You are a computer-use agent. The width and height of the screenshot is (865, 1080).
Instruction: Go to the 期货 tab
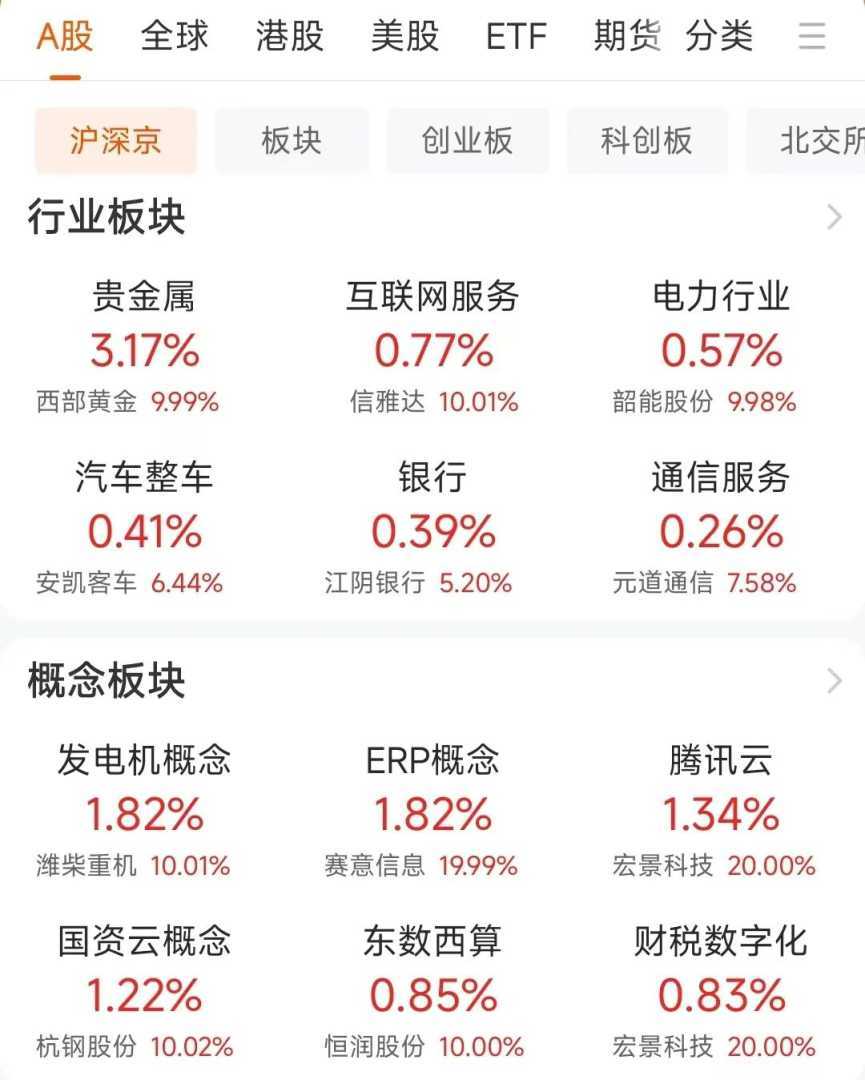tap(627, 37)
